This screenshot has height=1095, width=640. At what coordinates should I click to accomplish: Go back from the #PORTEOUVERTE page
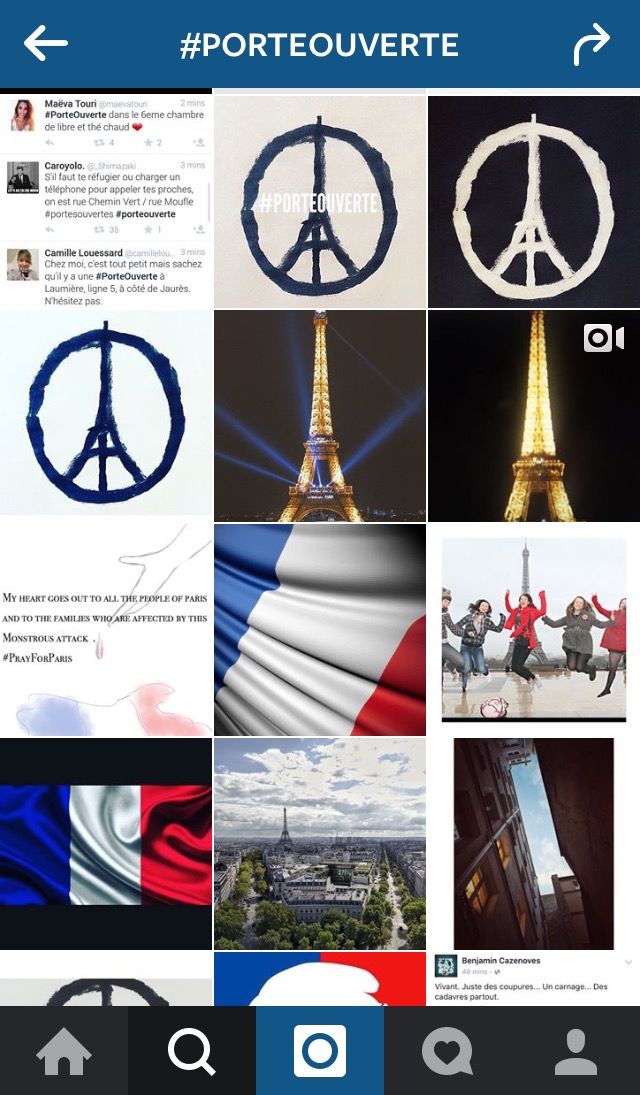(46, 43)
